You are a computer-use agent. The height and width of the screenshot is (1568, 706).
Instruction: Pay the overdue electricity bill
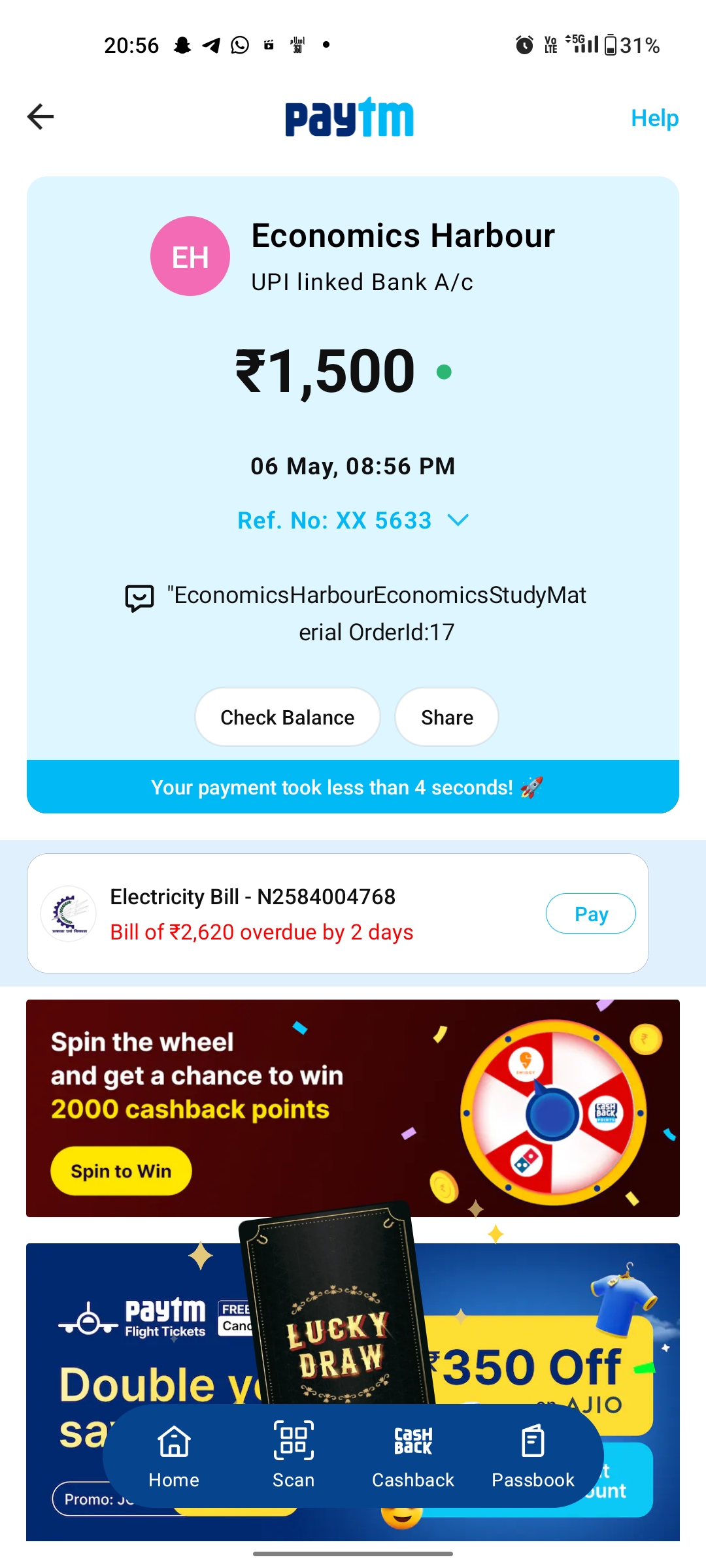[x=590, y=913]
